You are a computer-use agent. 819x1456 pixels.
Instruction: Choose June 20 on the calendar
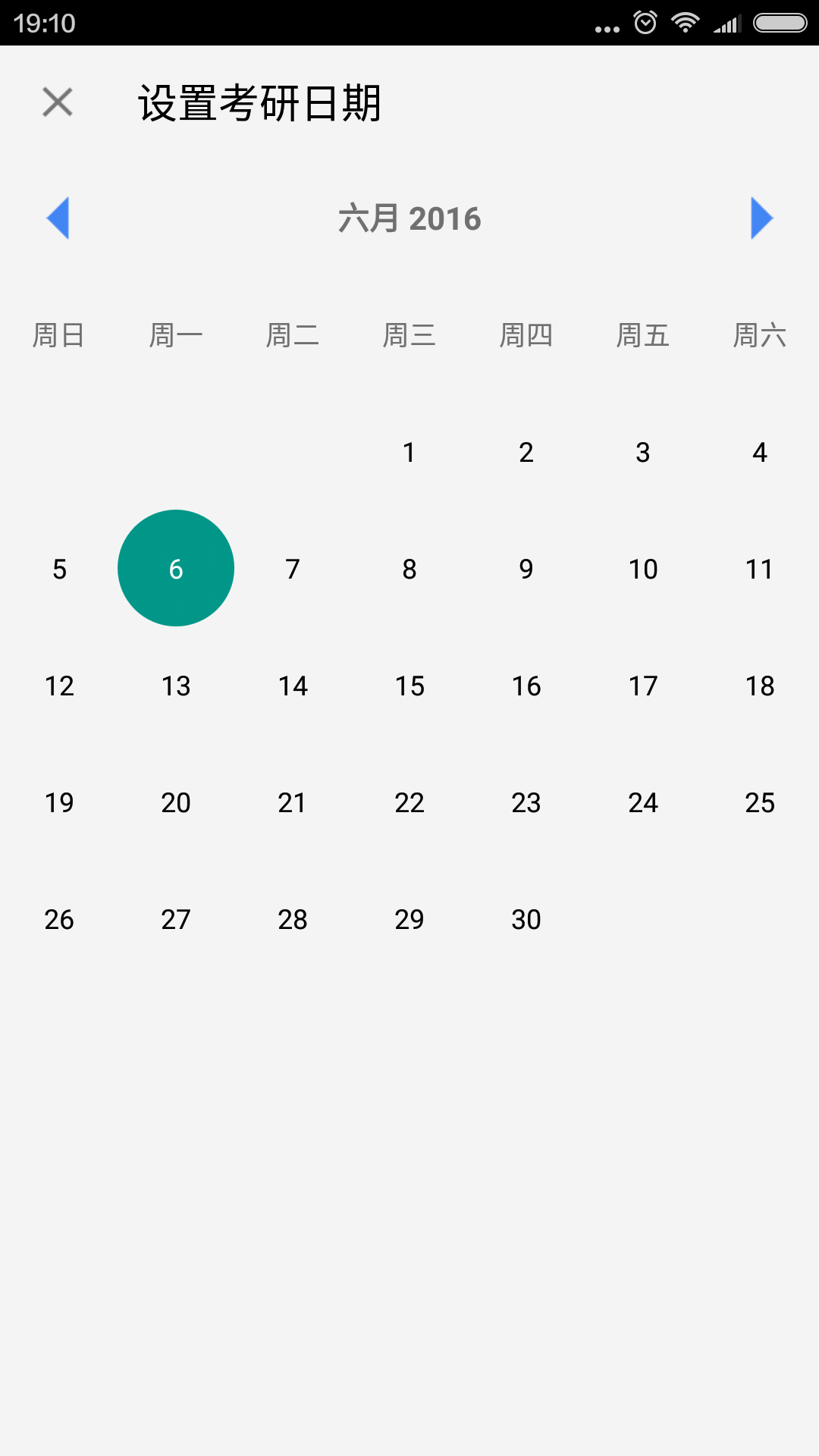coord(176,802)
